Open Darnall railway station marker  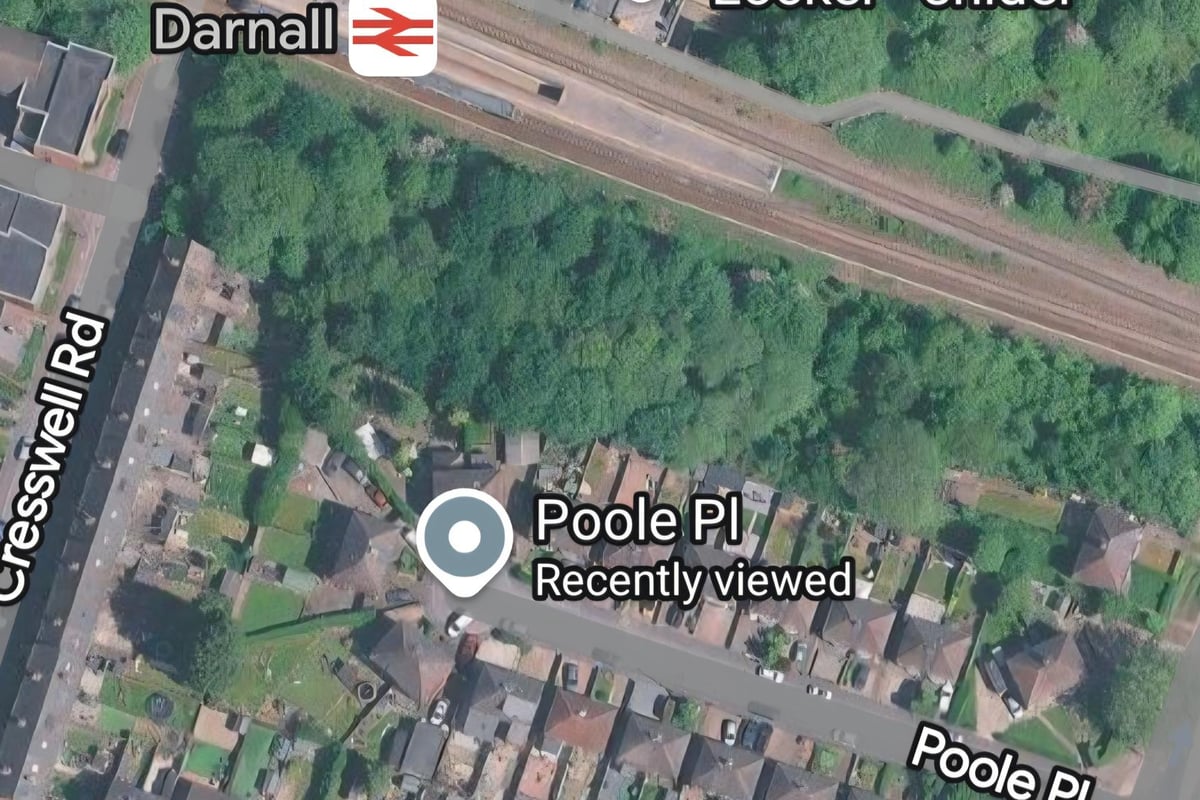point(392,35)
